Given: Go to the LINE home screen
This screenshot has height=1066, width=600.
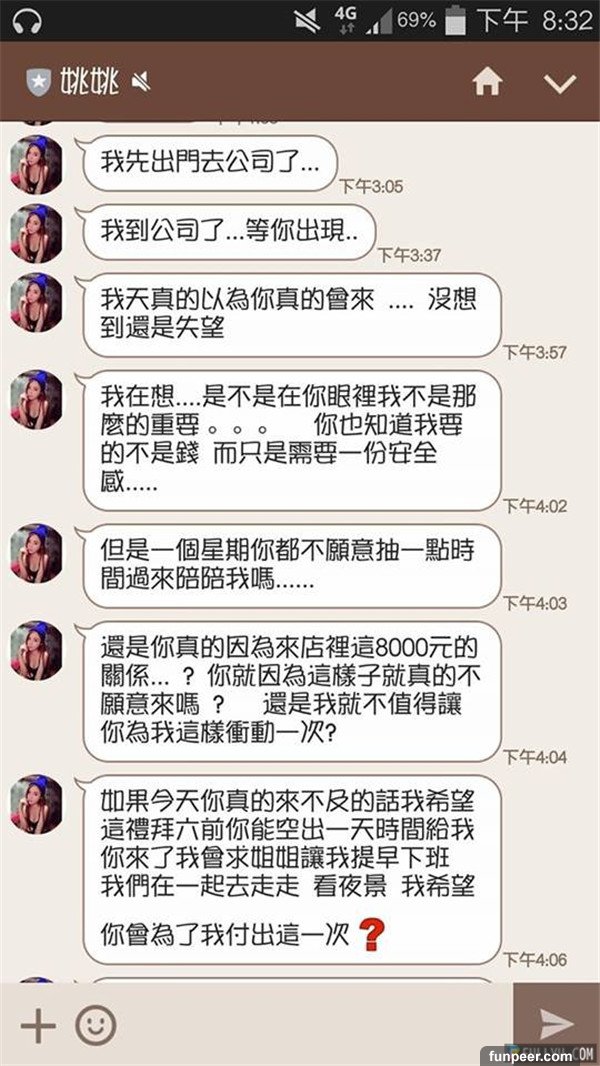Looking at the screenshot, I should [487, 82].
